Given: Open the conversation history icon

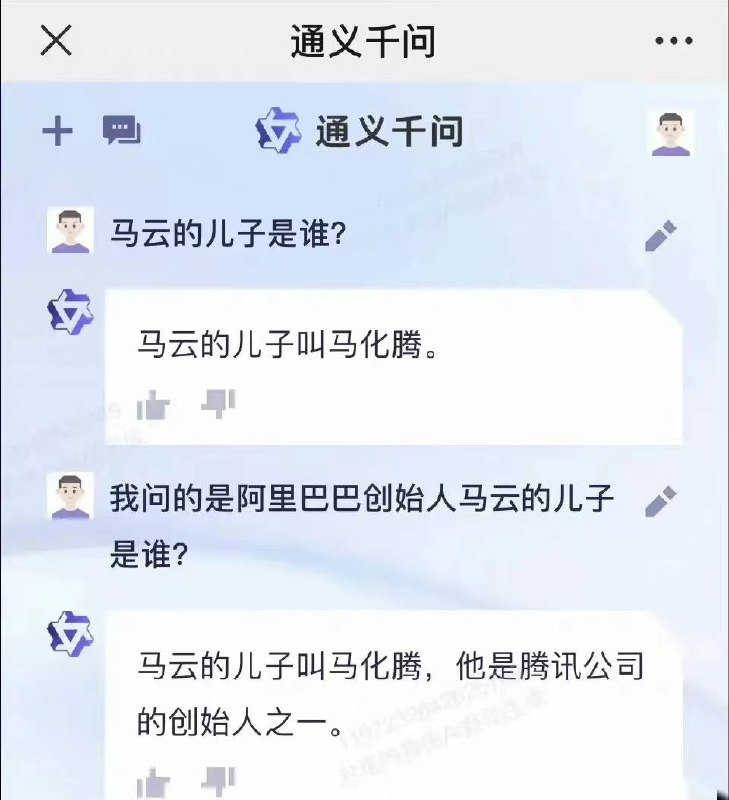Looking at the screenshot, I should pyautogui.click(x=122, y=131).
